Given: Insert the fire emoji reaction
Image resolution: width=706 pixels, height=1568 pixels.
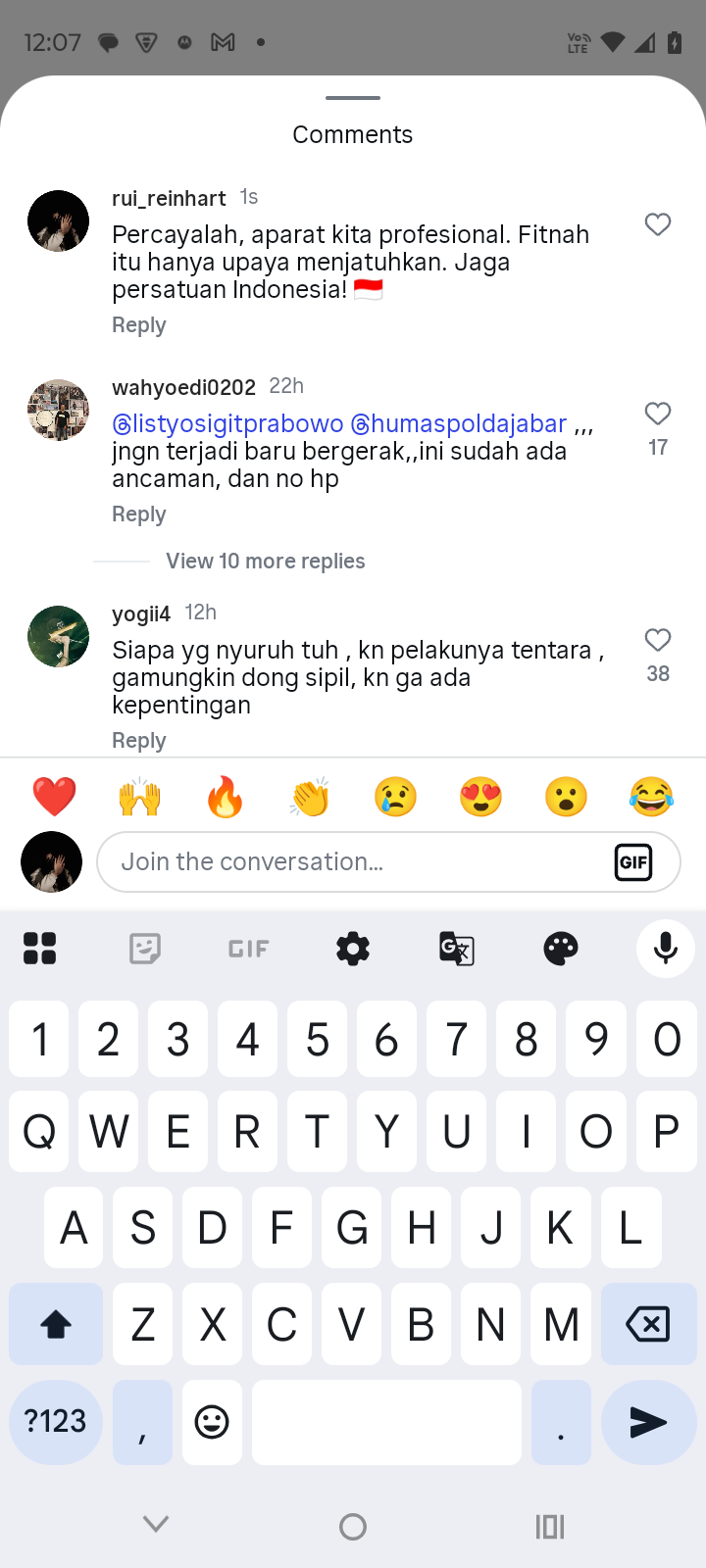Looking at the screenshot, I should (x=225, y=797).
